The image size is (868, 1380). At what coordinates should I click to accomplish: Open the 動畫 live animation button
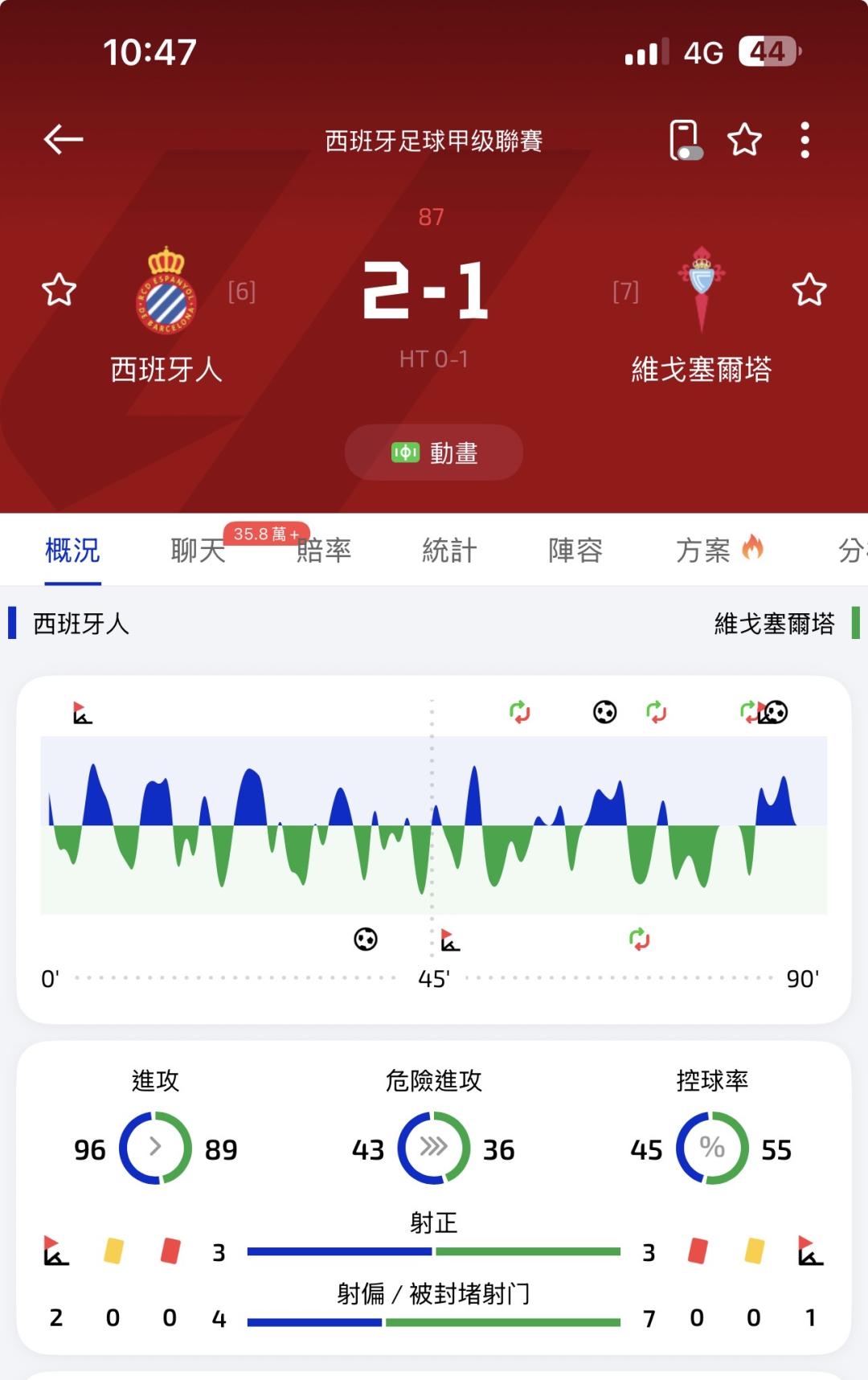[434, 452]
